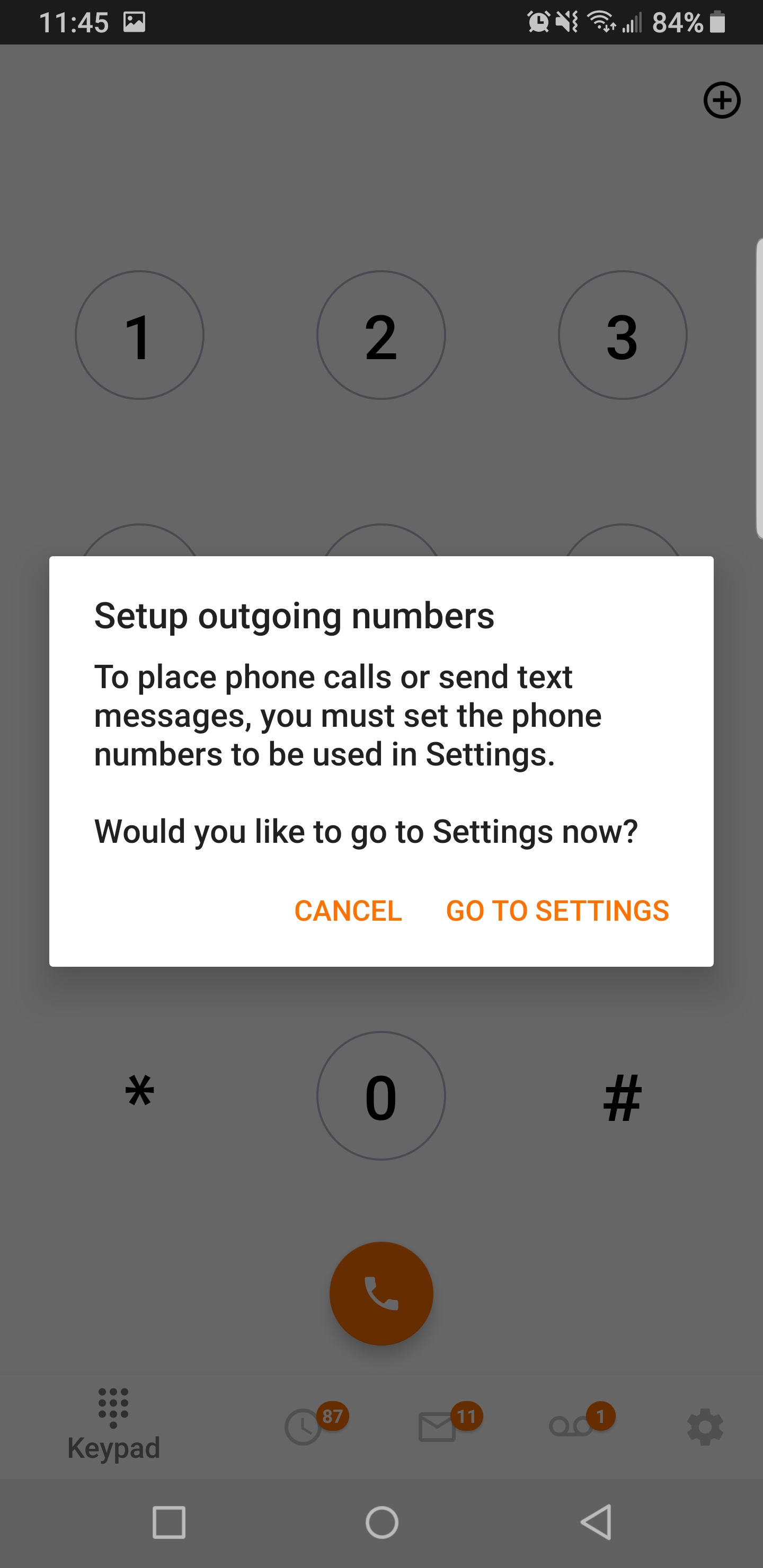Open the settings gear tab
This screenshot has height=1568, width=763.
pyautogui.click(x=705, y=1427)
